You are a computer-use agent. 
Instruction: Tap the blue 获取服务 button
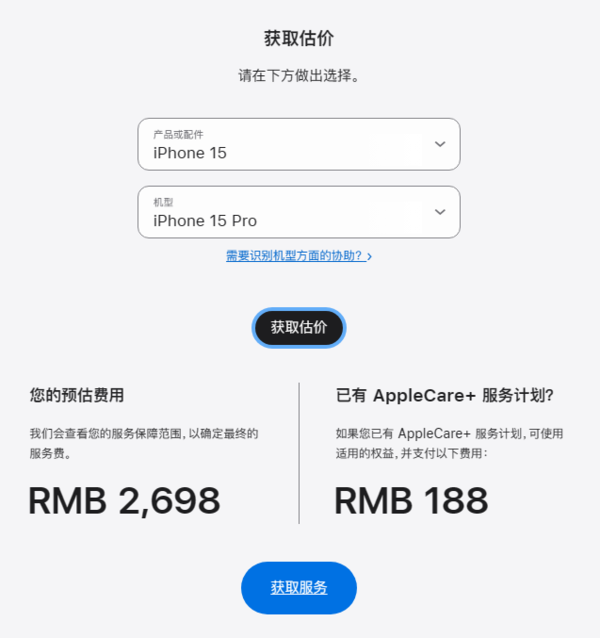[299, 588]
